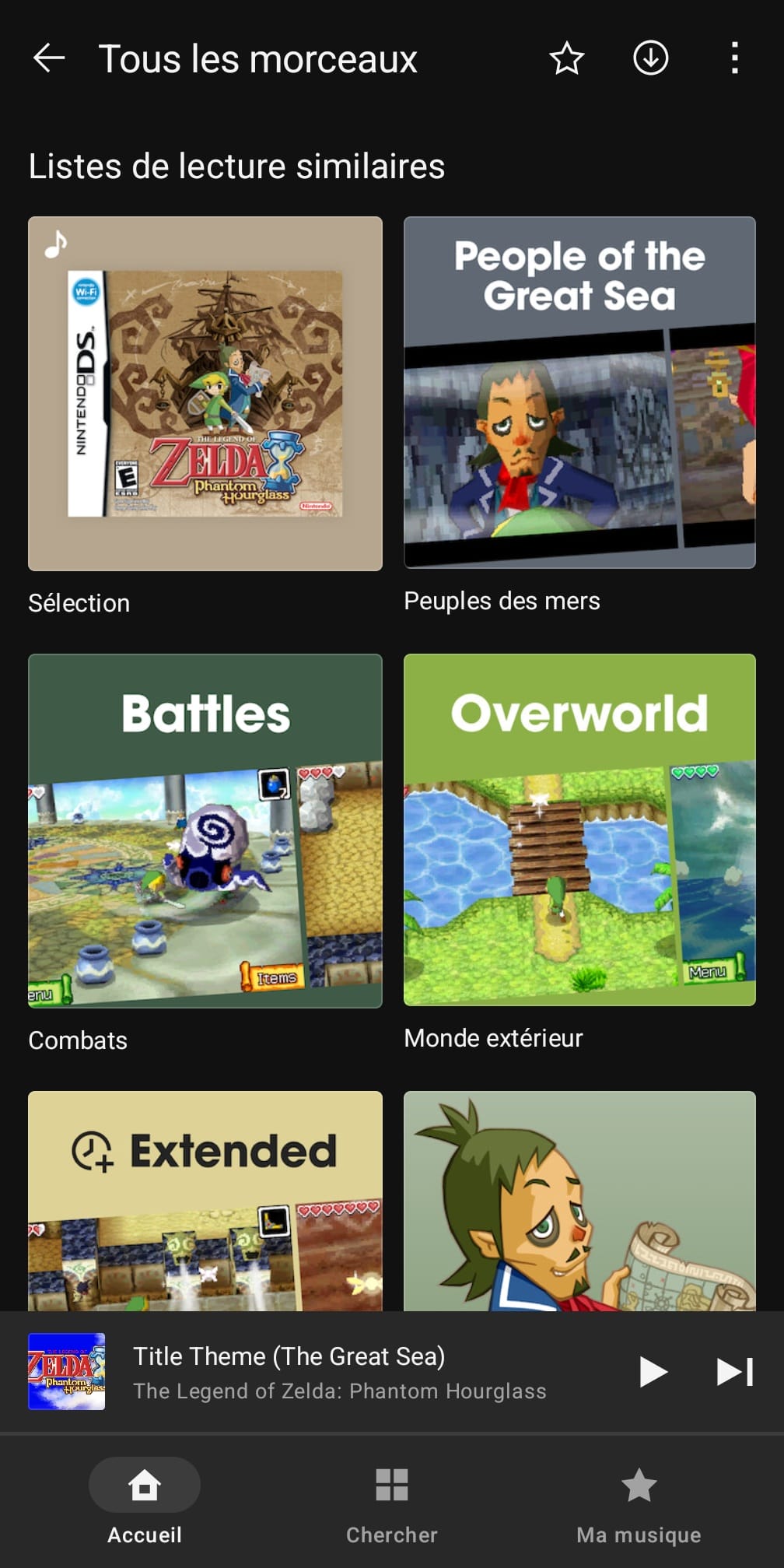Open the Sélection playlist
This screenshot has height=1568, width=784.
(x=205, y=394)
